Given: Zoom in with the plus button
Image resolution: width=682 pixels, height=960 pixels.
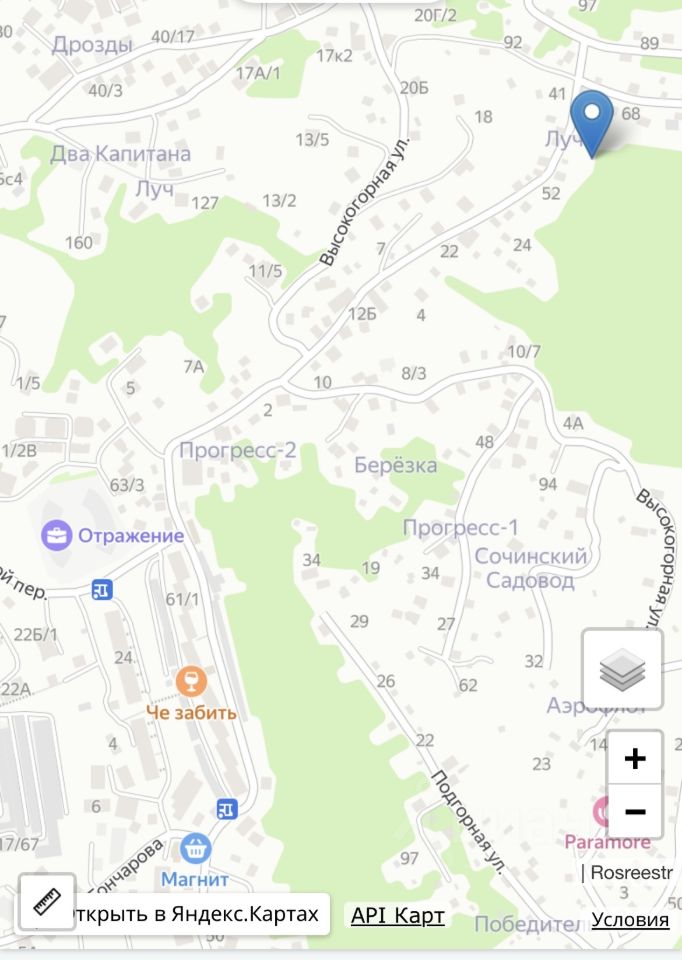Looking at the screenshot, I should click(634, 759).
